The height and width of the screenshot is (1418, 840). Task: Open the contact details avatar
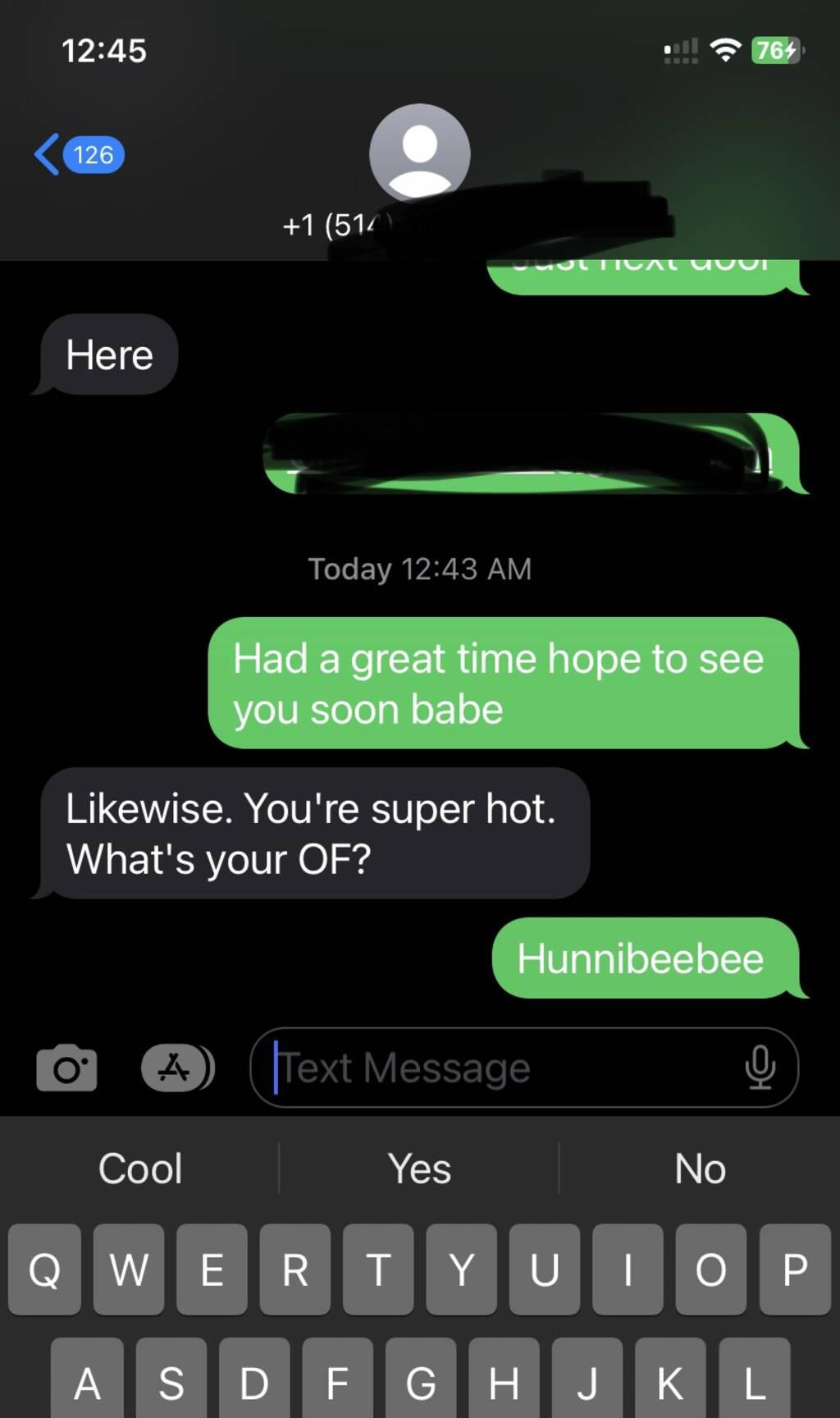(419, 152)
